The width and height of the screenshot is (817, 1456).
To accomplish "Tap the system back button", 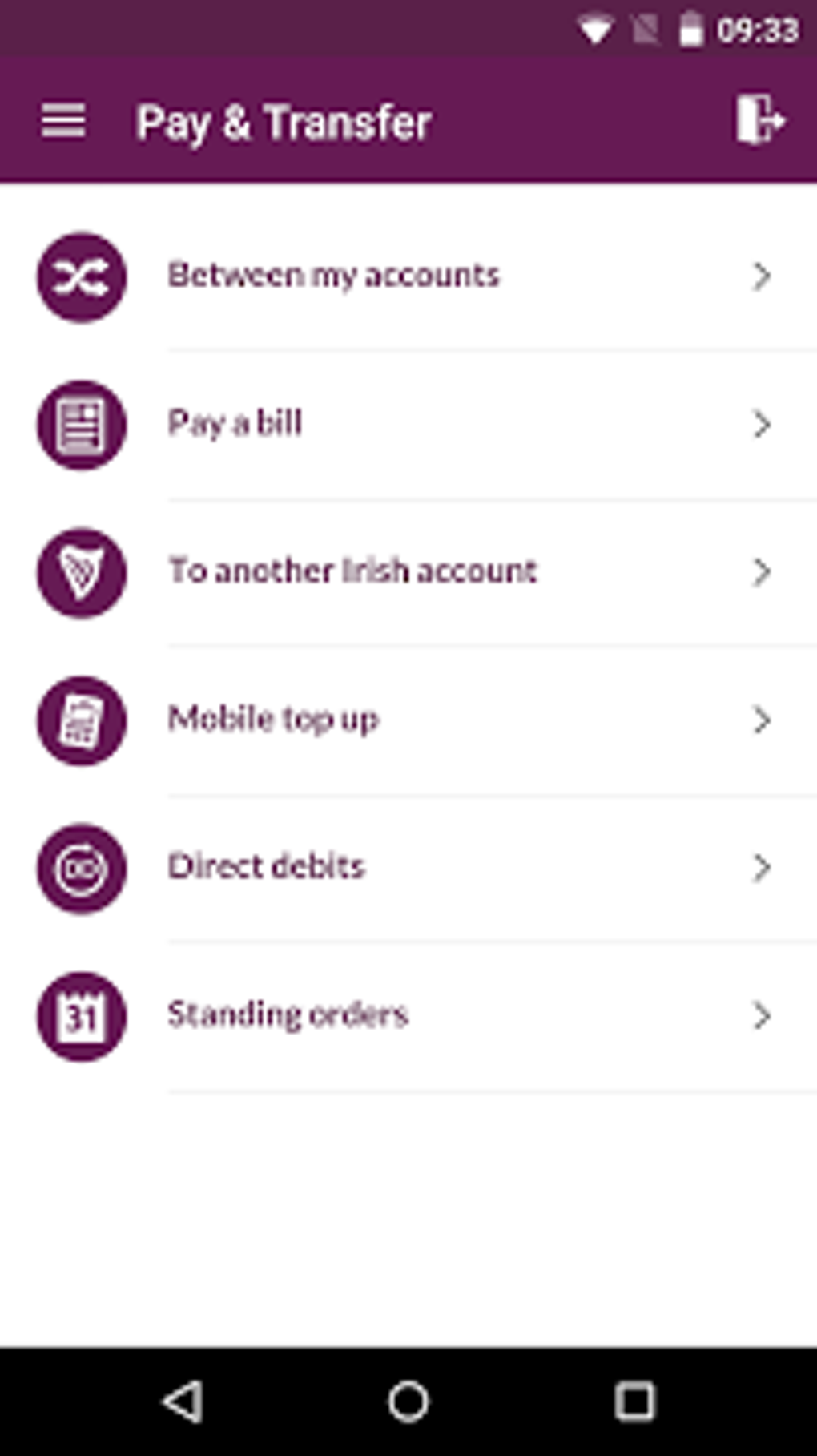I will coord(183,1402).
